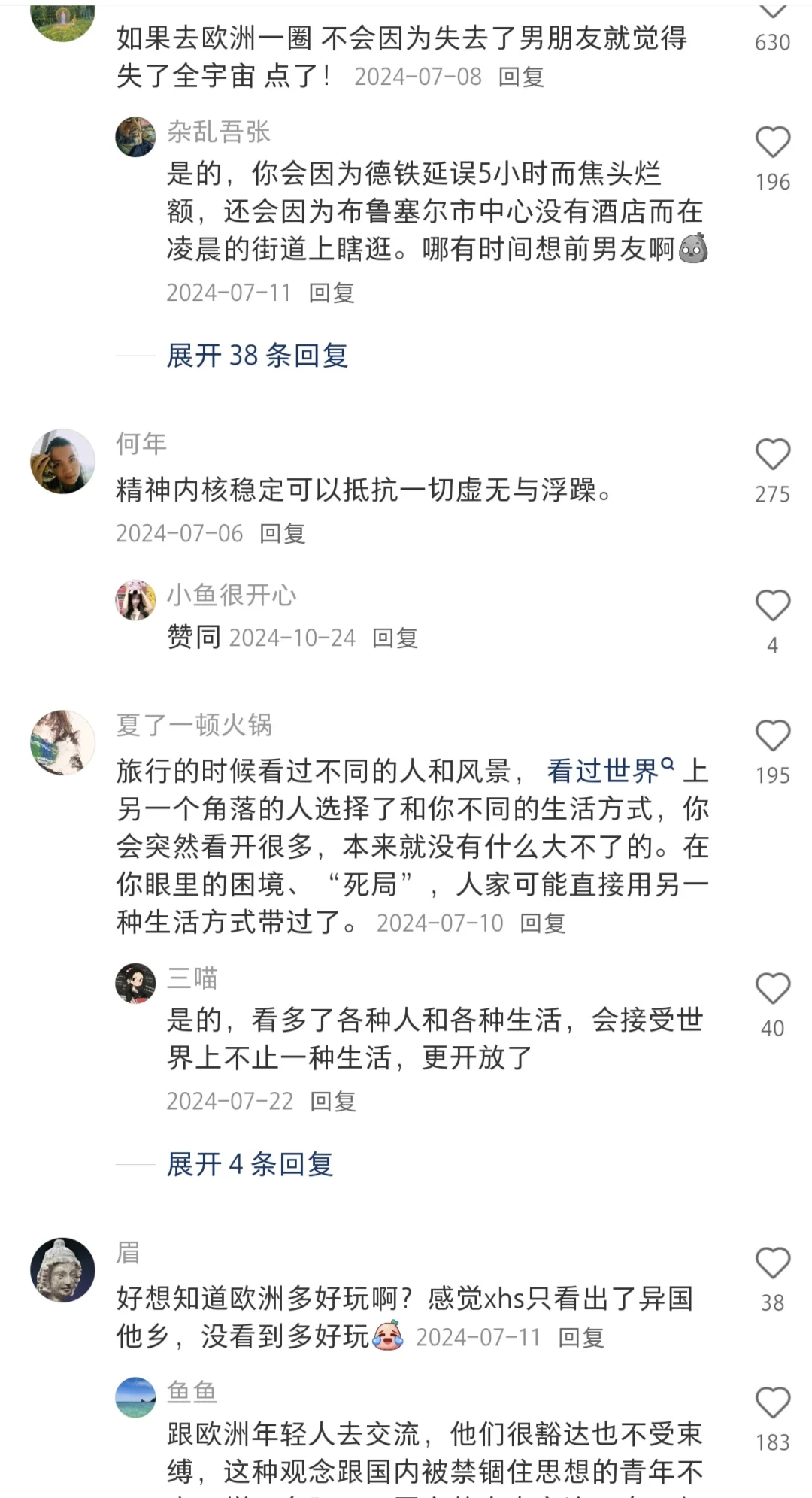This screenshot has height=1498, width=812.
Task: Open 鱼鱼's profile via username
Action: pos(191,1392)
